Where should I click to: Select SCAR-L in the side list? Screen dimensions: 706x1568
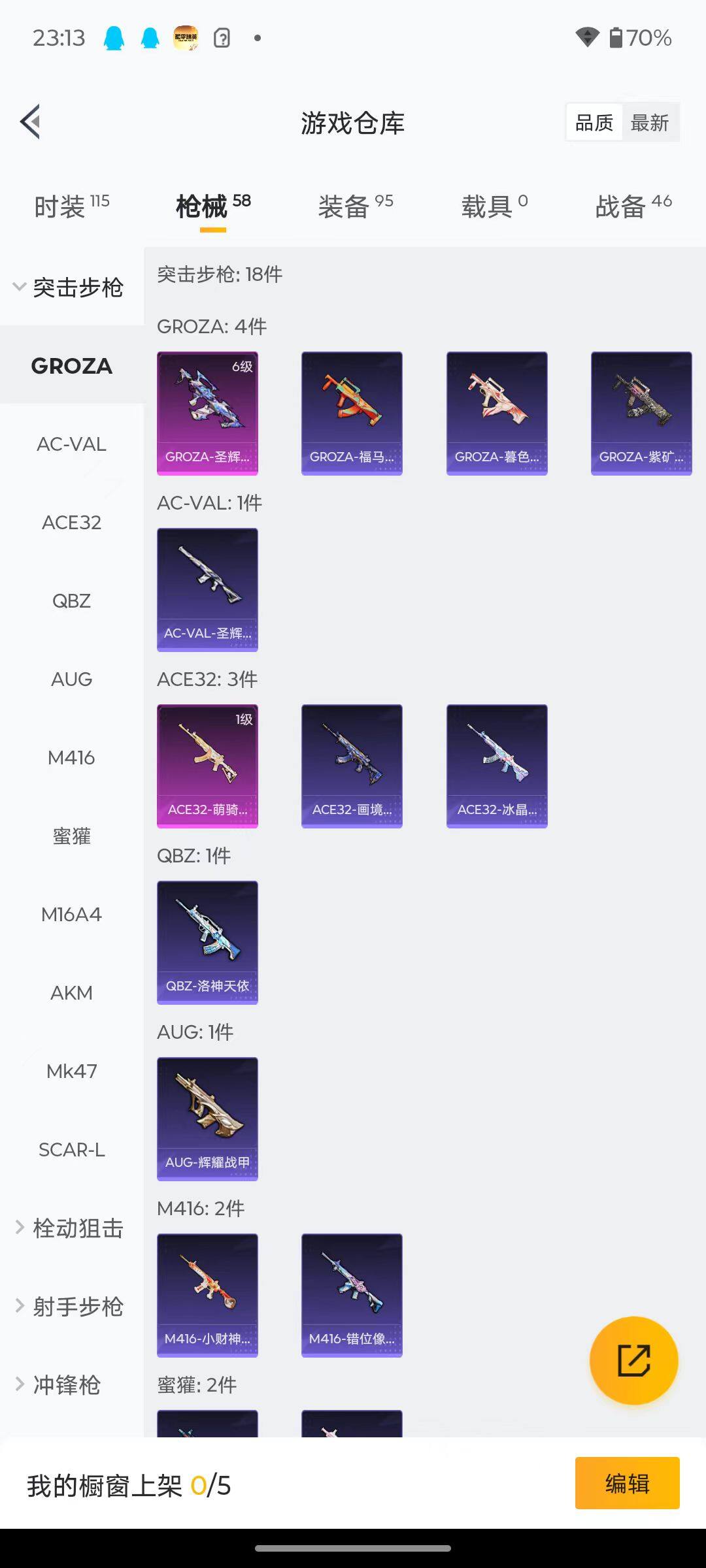[x=71, y=1150]
